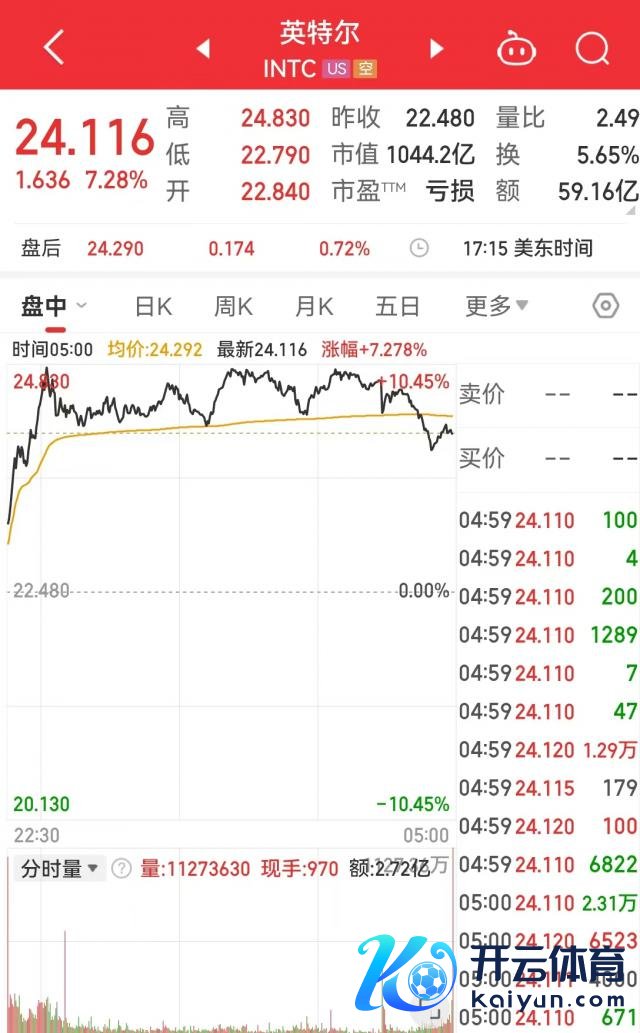This screenshot has width=640, height=1033.
Task: Open the 分时量 indicator dropdown
Action: [60, 869]
